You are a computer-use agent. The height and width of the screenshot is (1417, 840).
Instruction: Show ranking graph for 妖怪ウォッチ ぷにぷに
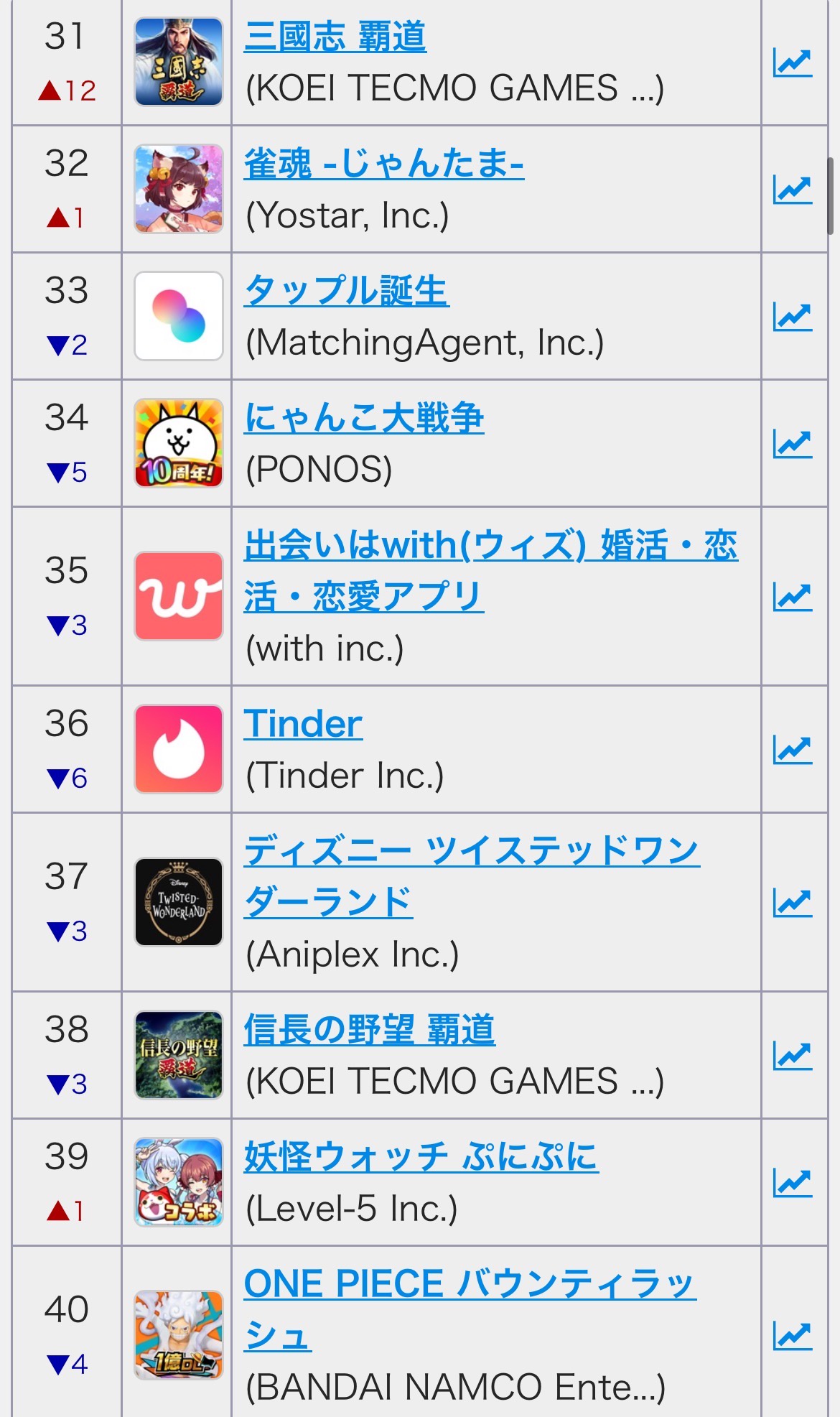[x=792, y=1183]
